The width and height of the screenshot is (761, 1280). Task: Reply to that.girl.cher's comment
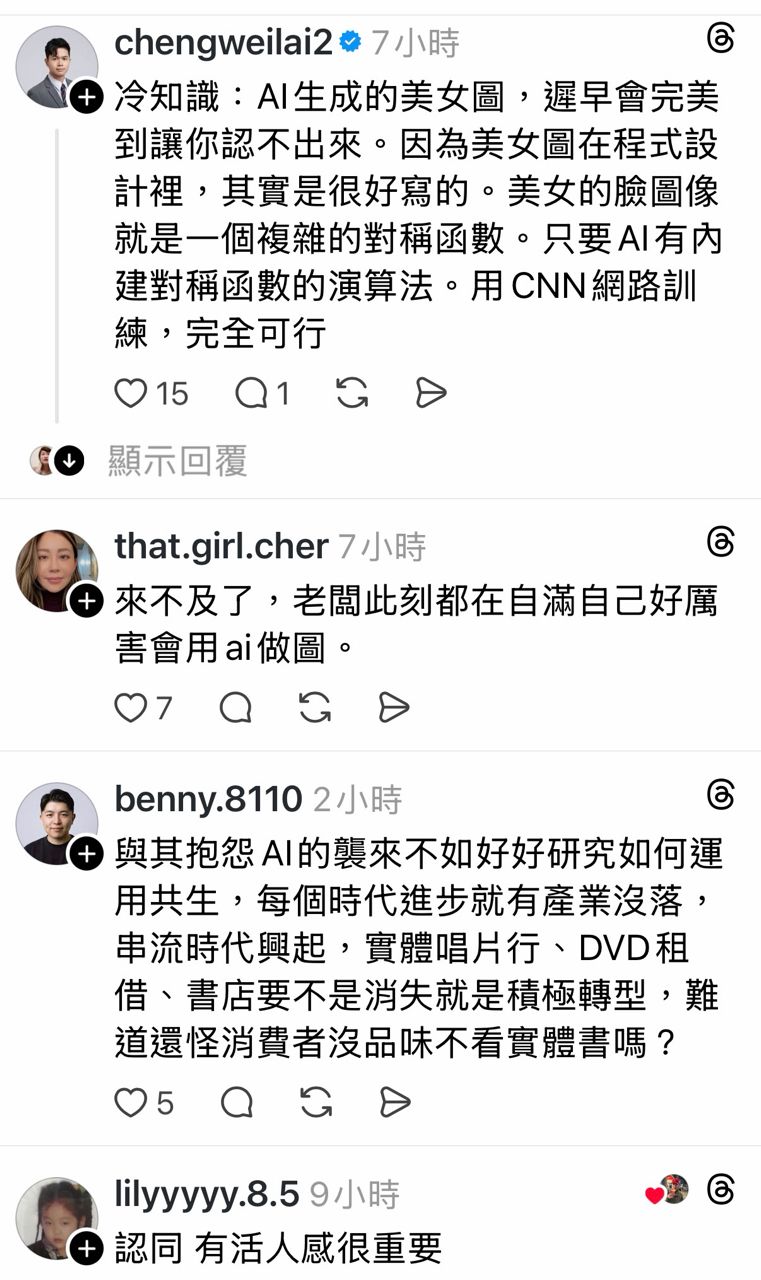[236, 708]
